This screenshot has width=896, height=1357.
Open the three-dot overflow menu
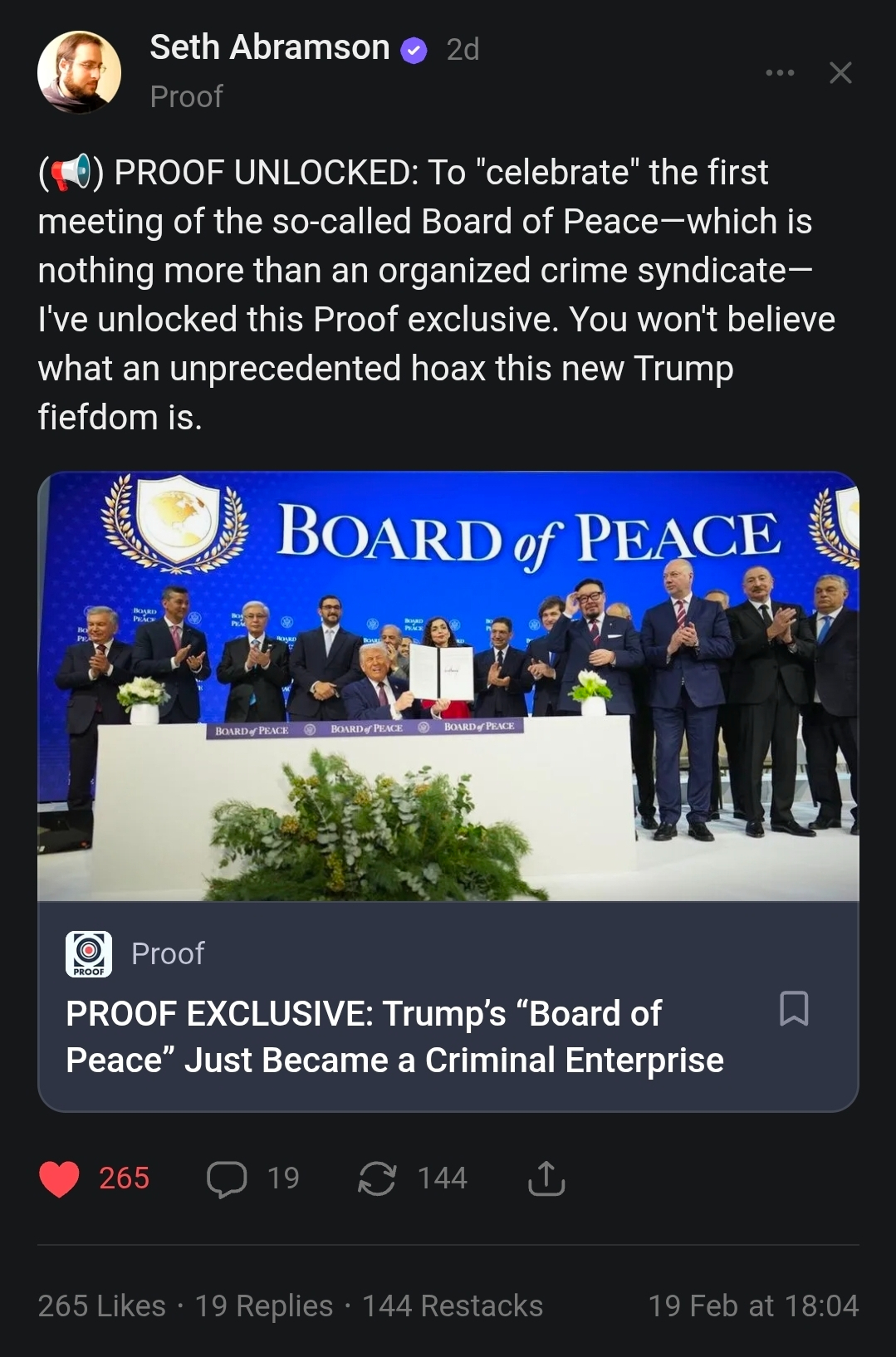(x=780, y=73)
